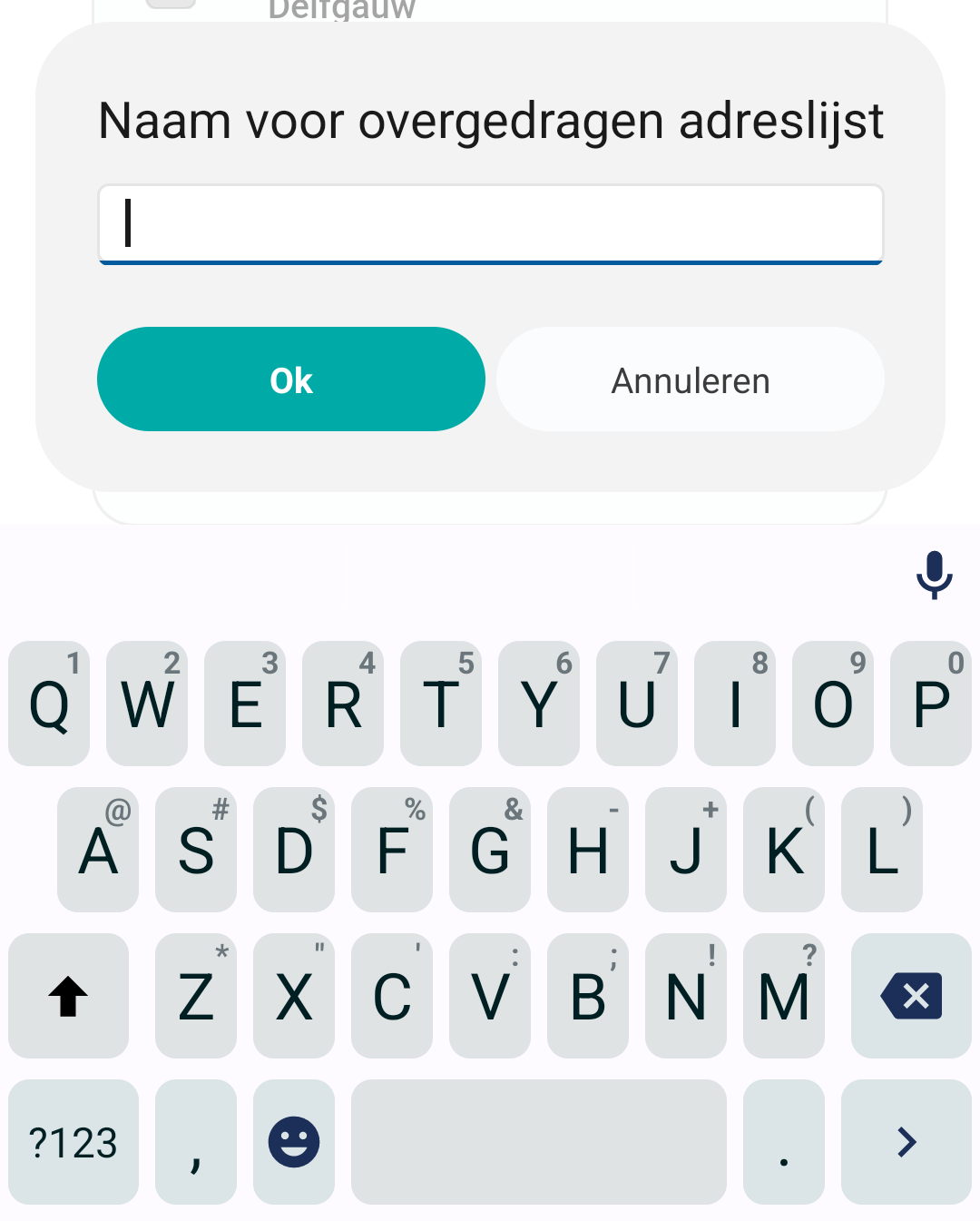Image resolution: width=980 pixels, height=1221 pixels.
Task: Confirm the name with Ok
Action: 290,379
